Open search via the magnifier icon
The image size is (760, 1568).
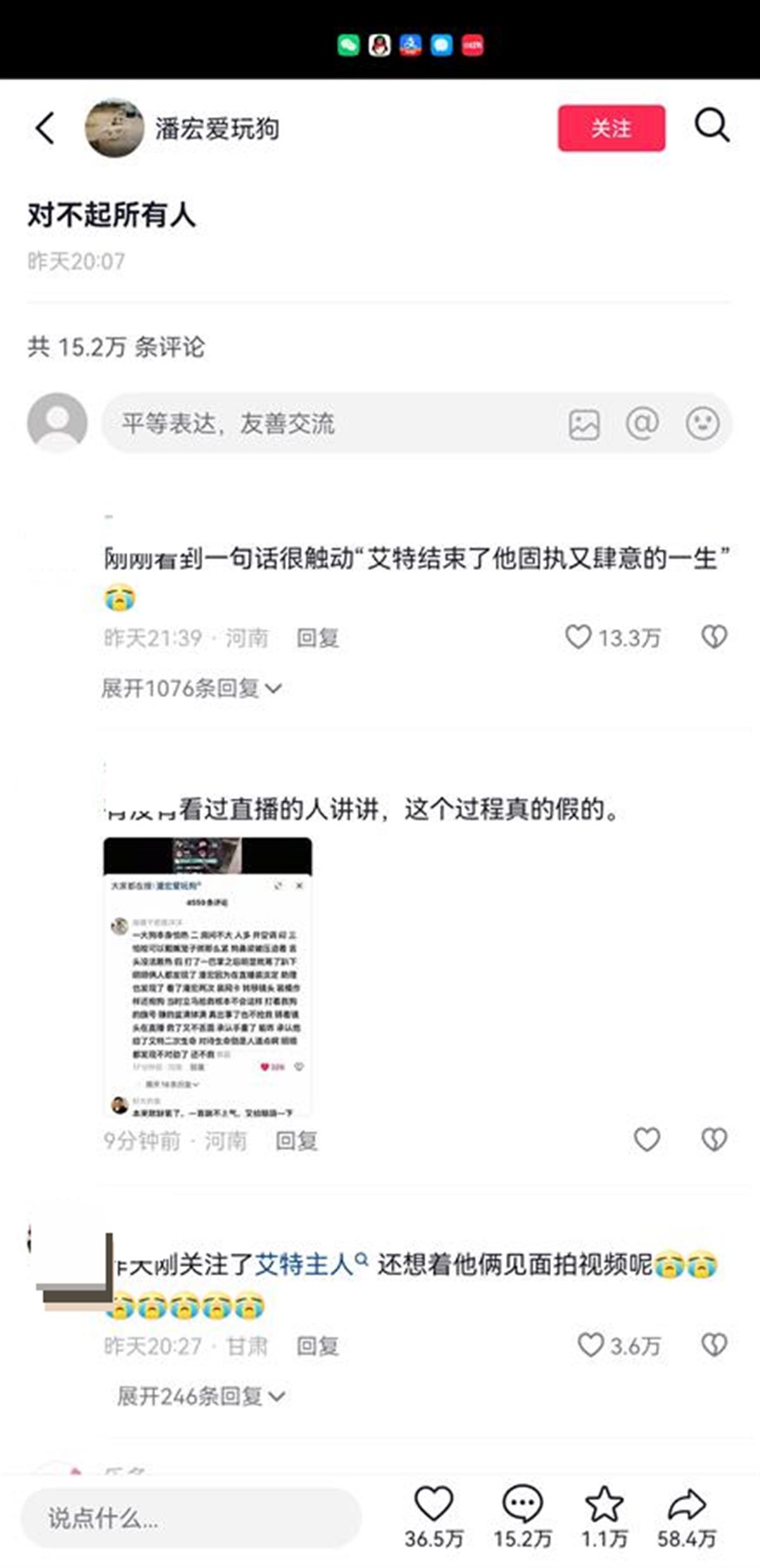click(711, 126)
